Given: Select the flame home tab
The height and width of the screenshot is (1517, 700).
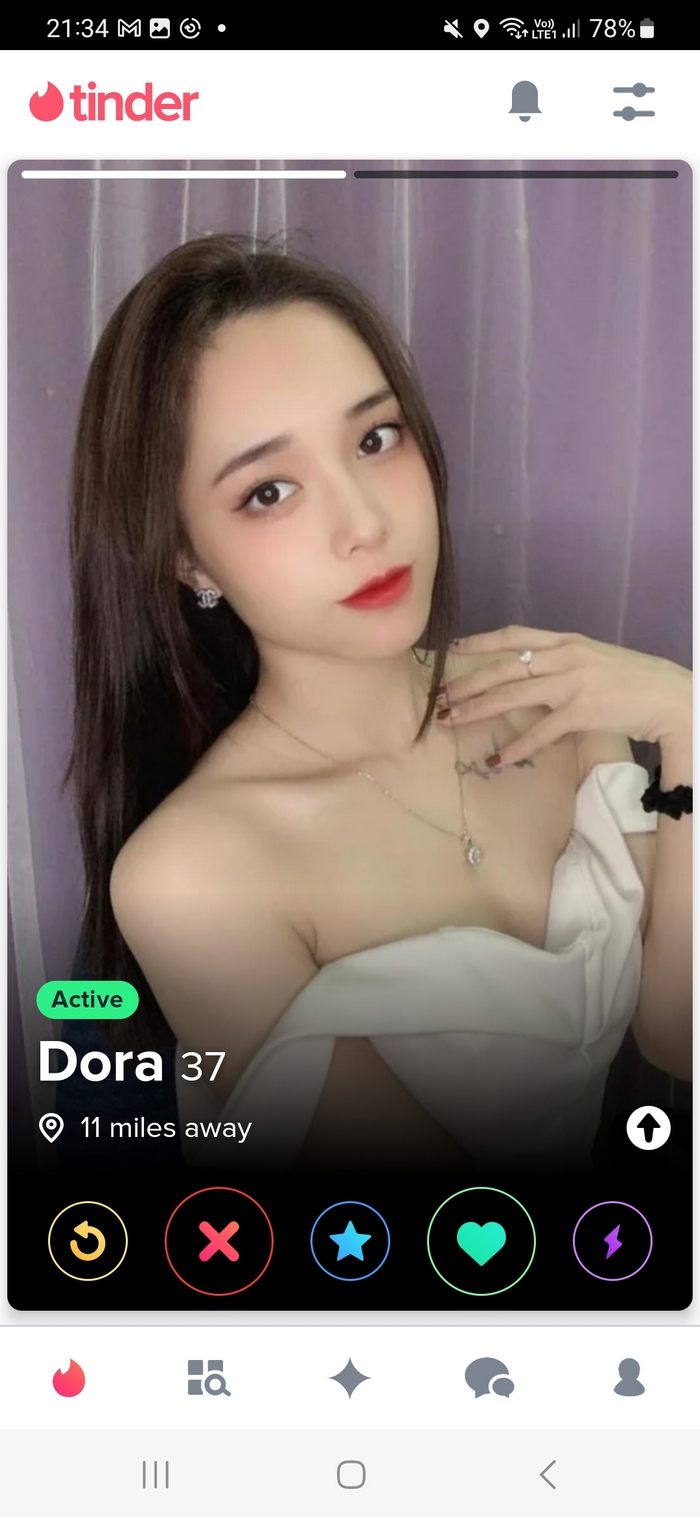Looking at the screenshot, I should tap(69, 1378).
